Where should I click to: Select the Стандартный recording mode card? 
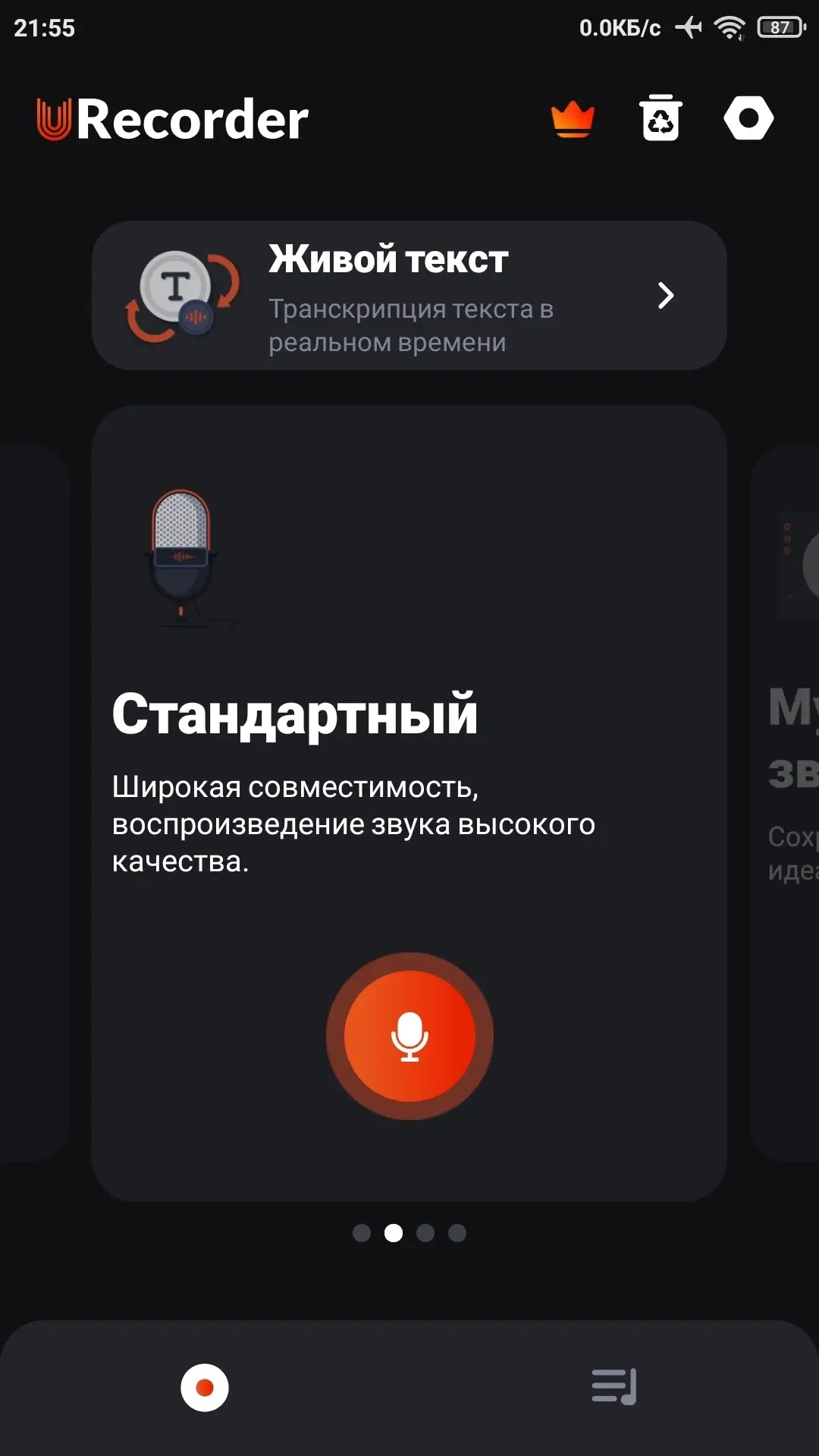tap(409, 713)
